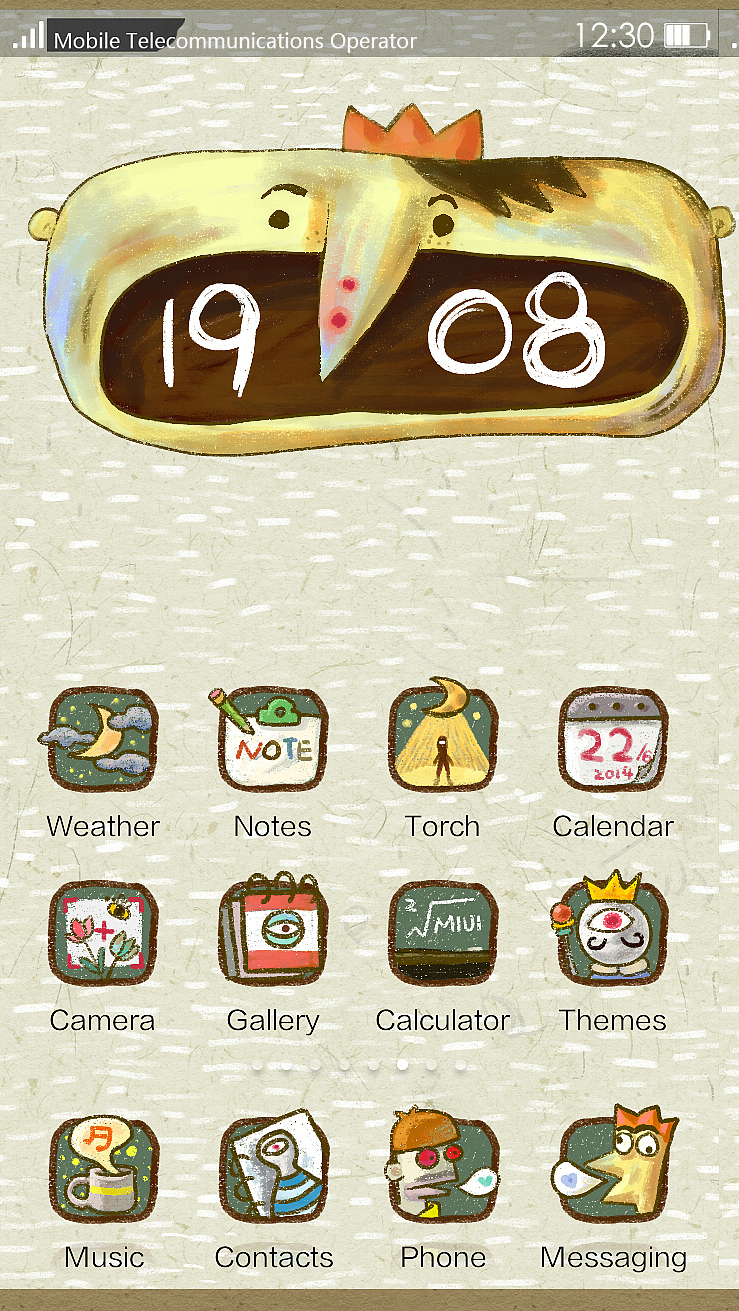Image resolution: width=739 pixels, height=1311 pixels.
Task: Open the Contacts app
Action: (x=272, y=1170)
